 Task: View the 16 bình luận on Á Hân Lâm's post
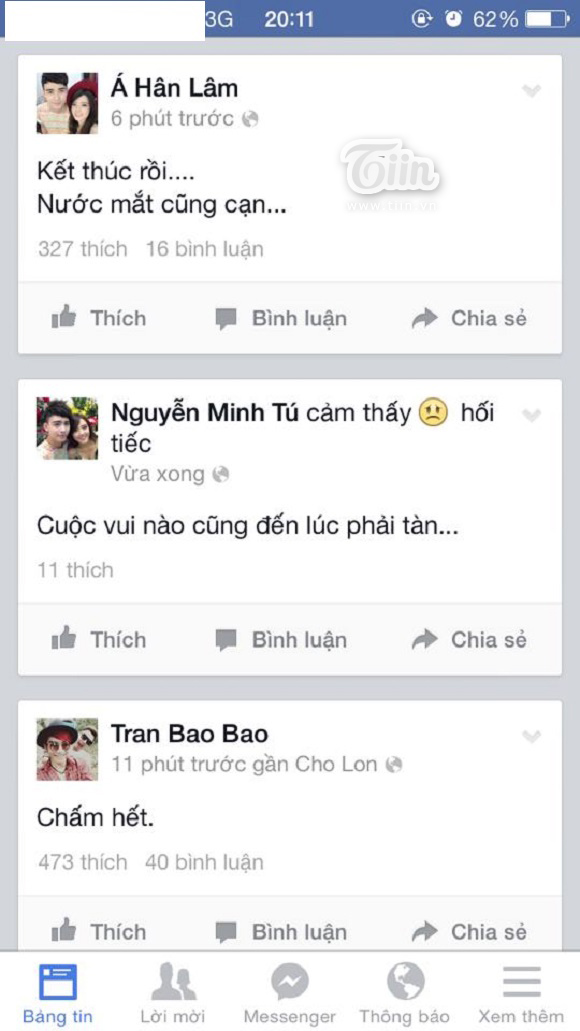pos(205,249)
